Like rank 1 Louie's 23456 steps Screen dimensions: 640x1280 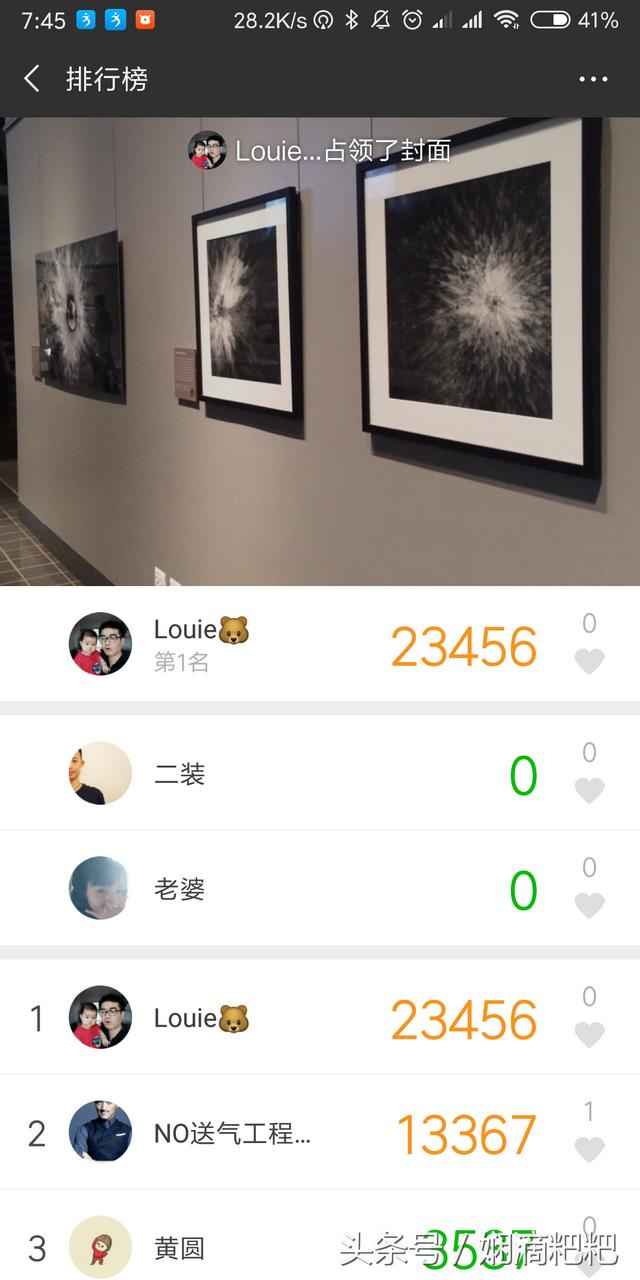pos(589,1034)
